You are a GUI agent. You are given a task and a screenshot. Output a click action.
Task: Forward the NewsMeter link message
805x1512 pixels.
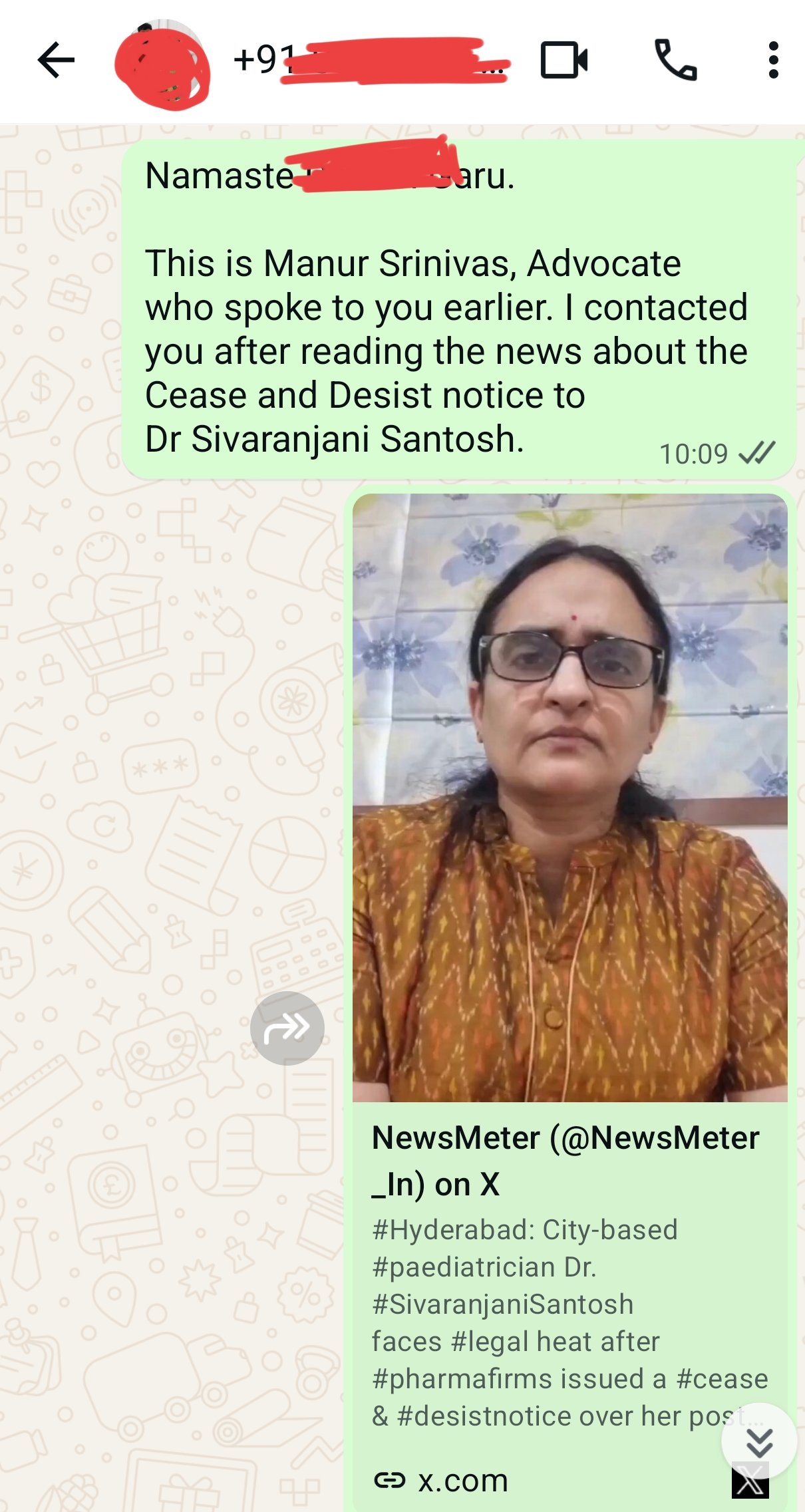click(287, 1028)
